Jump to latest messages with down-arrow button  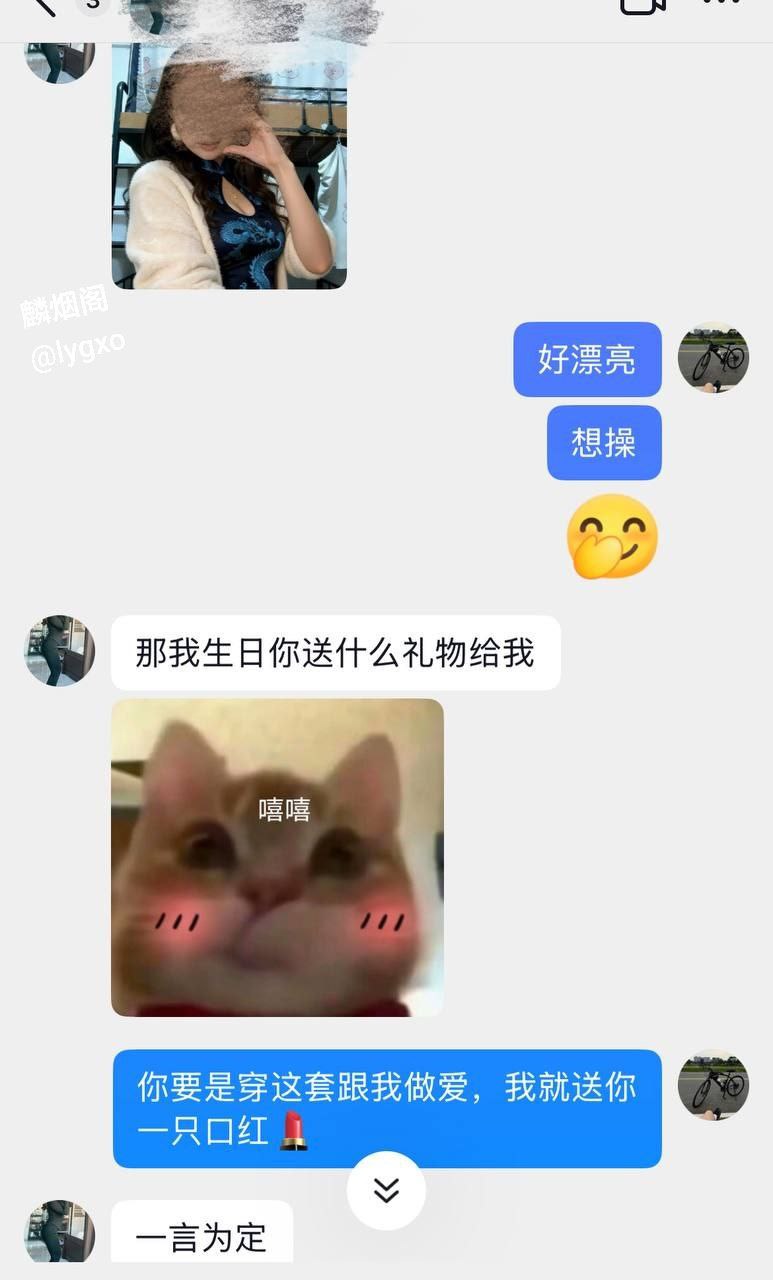click(x=386, y=1190)
